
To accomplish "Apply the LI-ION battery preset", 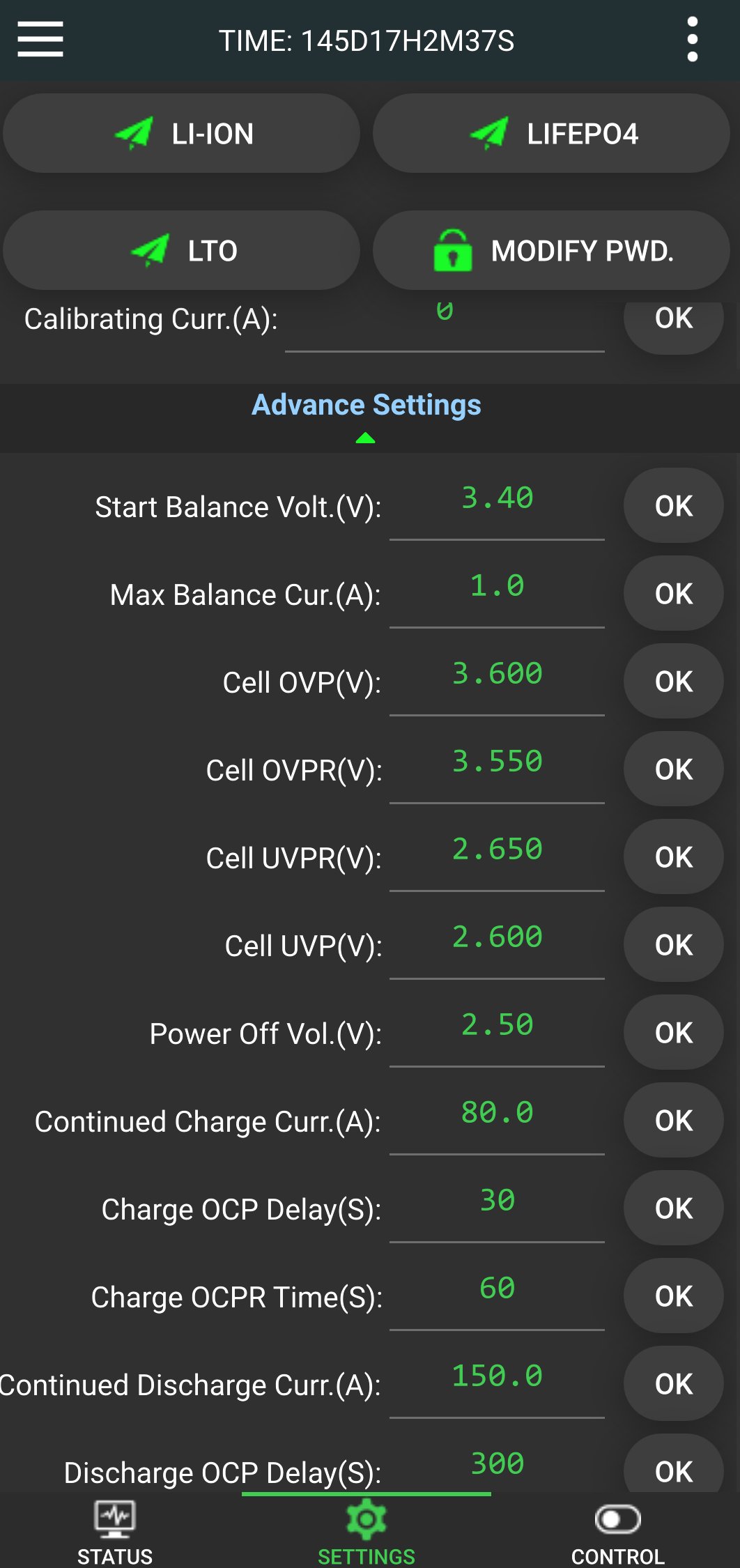I will [182, 133].
